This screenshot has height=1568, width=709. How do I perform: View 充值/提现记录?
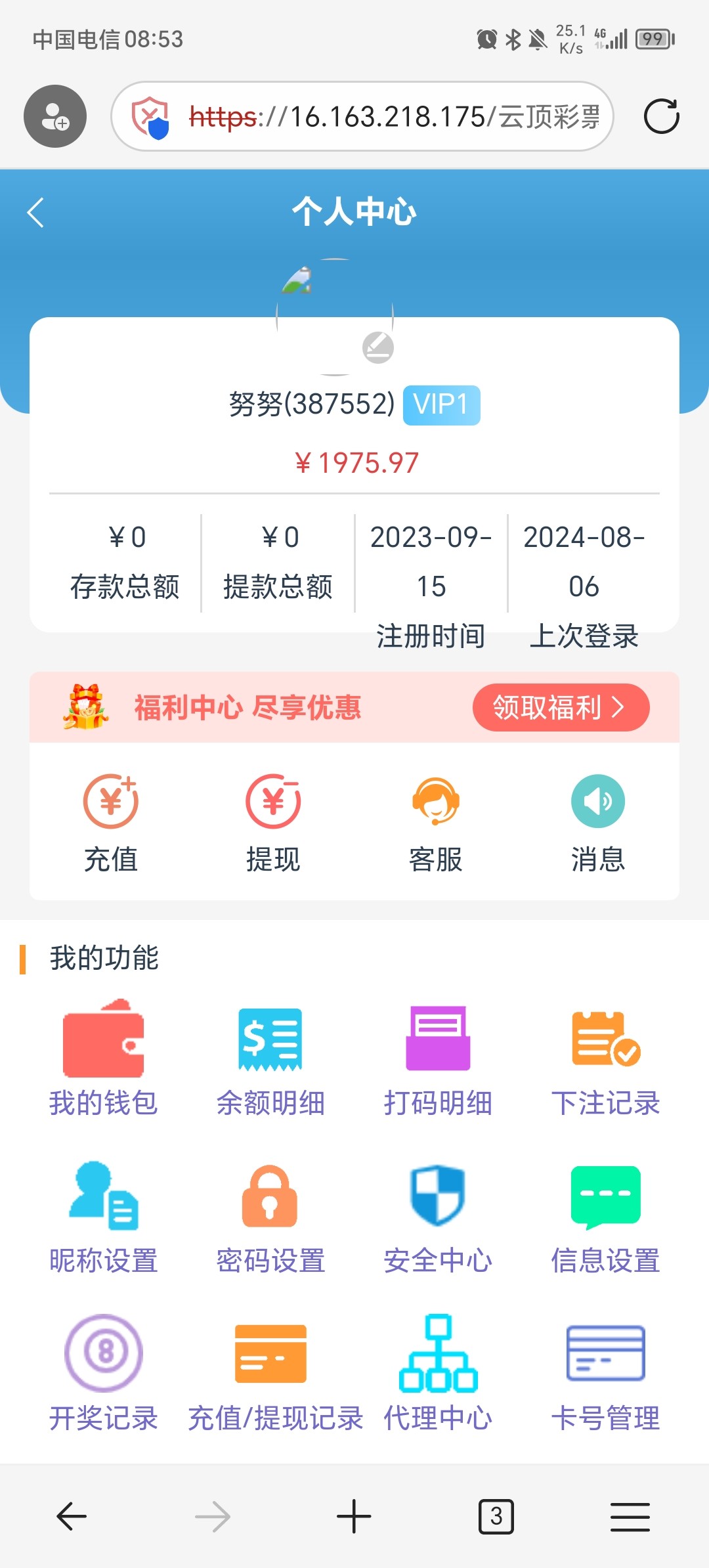274,1374
